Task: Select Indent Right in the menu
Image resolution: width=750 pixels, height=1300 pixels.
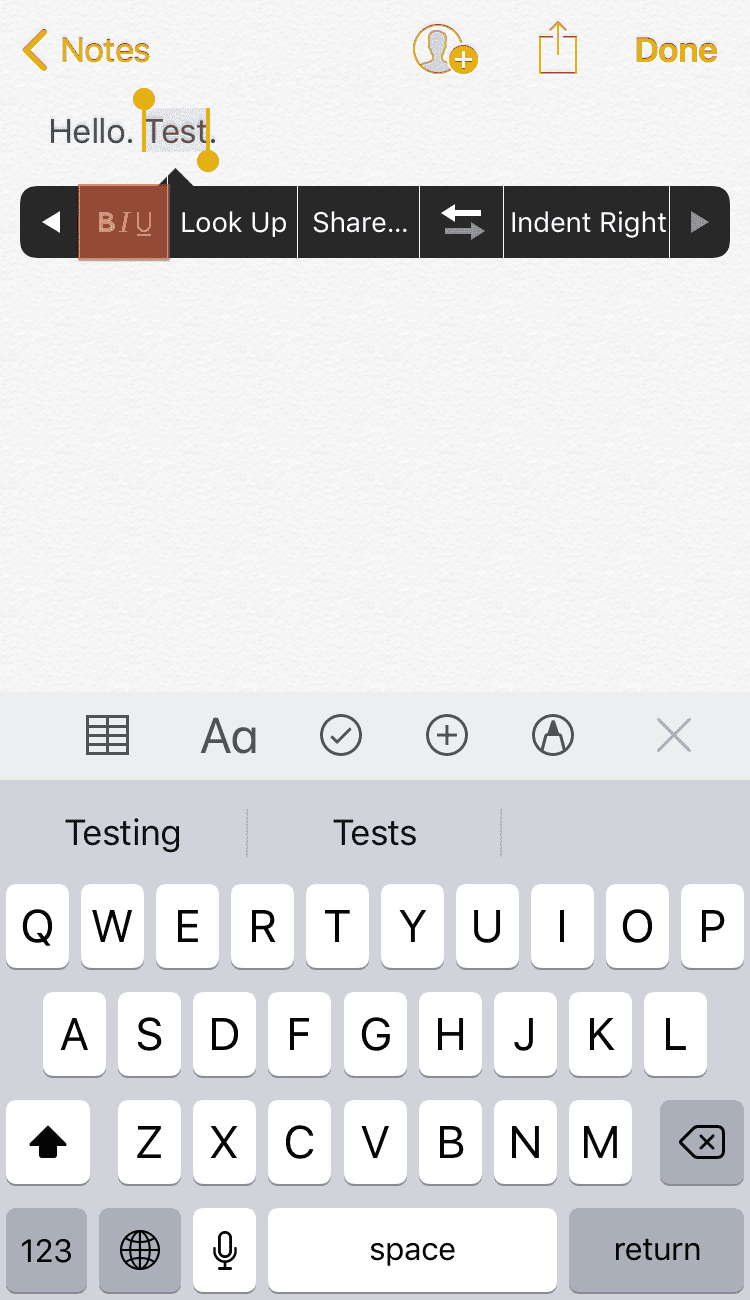Action: [587, 222]
